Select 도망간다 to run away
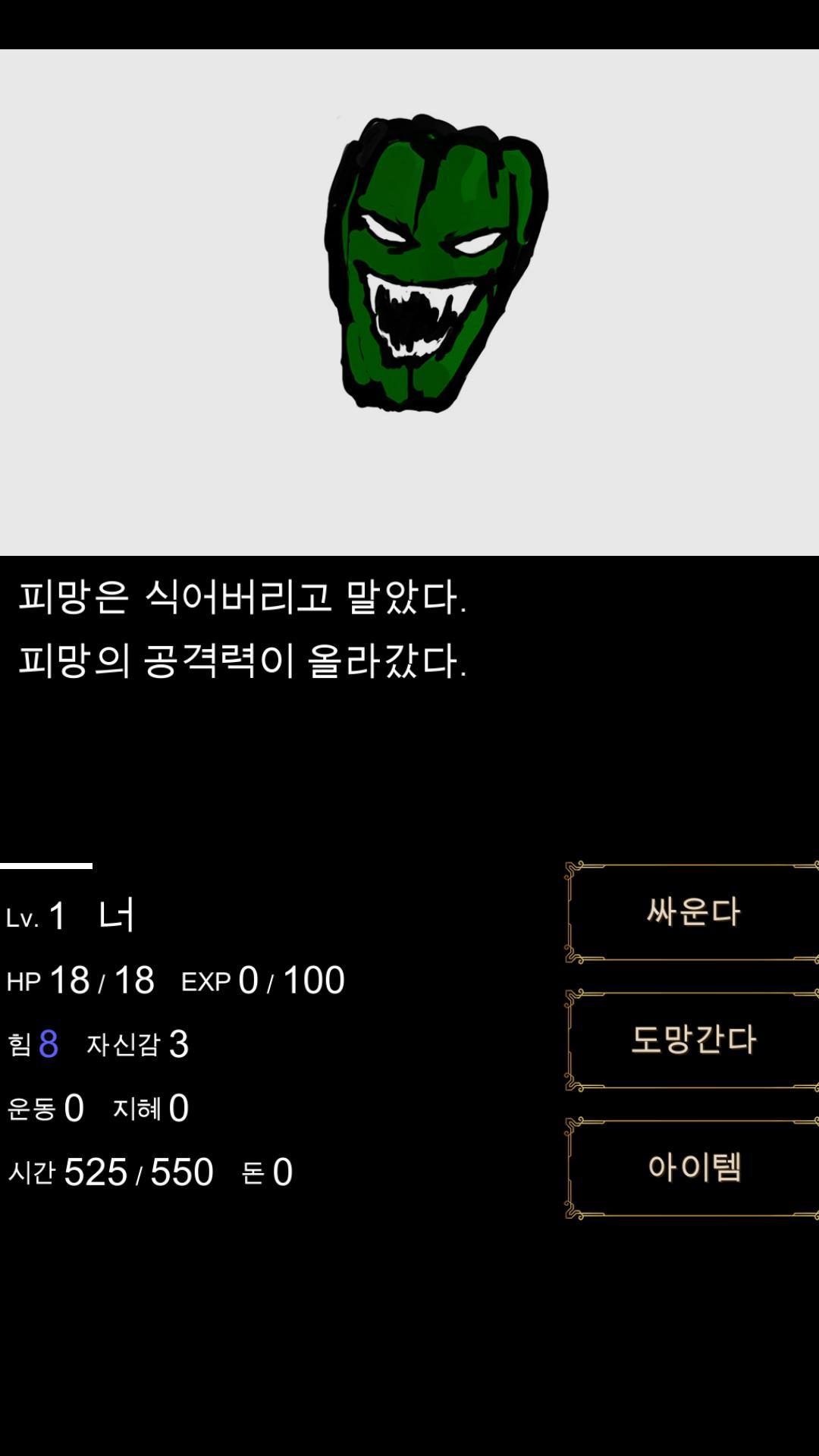The width and height of the screenshot is (819, 1456). 692,1040
